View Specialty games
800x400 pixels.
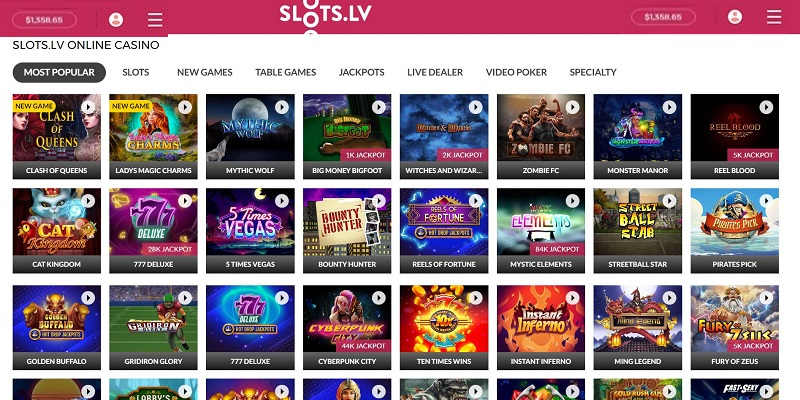(x=593, y=72)
